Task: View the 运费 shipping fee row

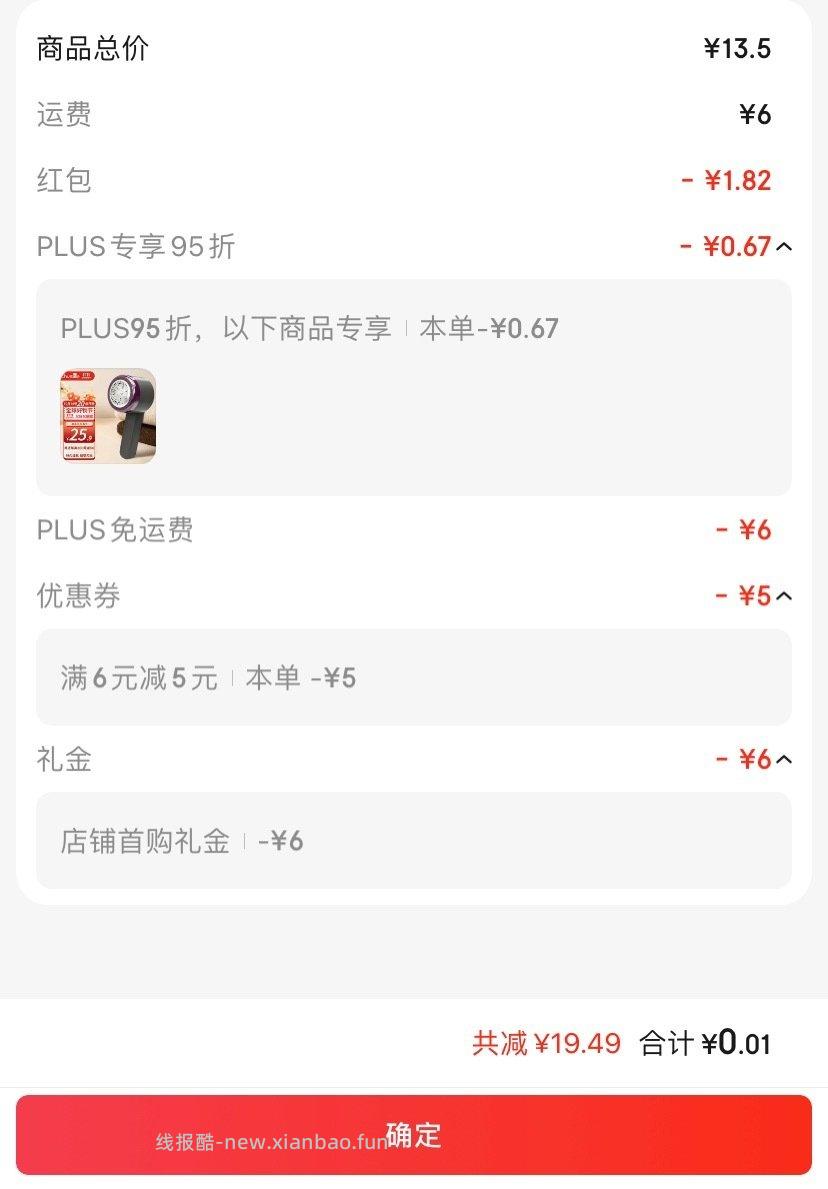Action: (63, 114)
